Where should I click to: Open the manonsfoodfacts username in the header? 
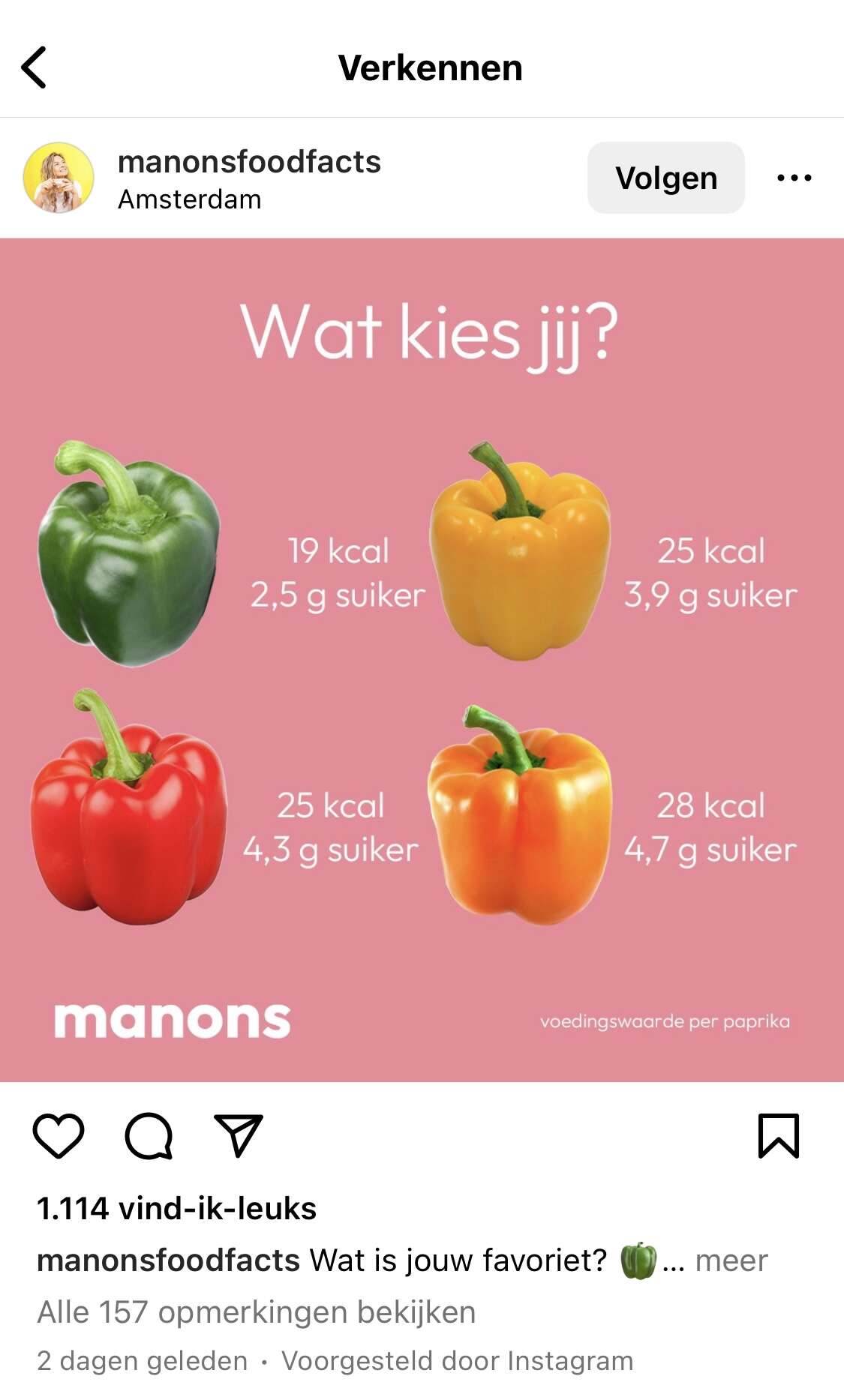click(x=249, y=161)
